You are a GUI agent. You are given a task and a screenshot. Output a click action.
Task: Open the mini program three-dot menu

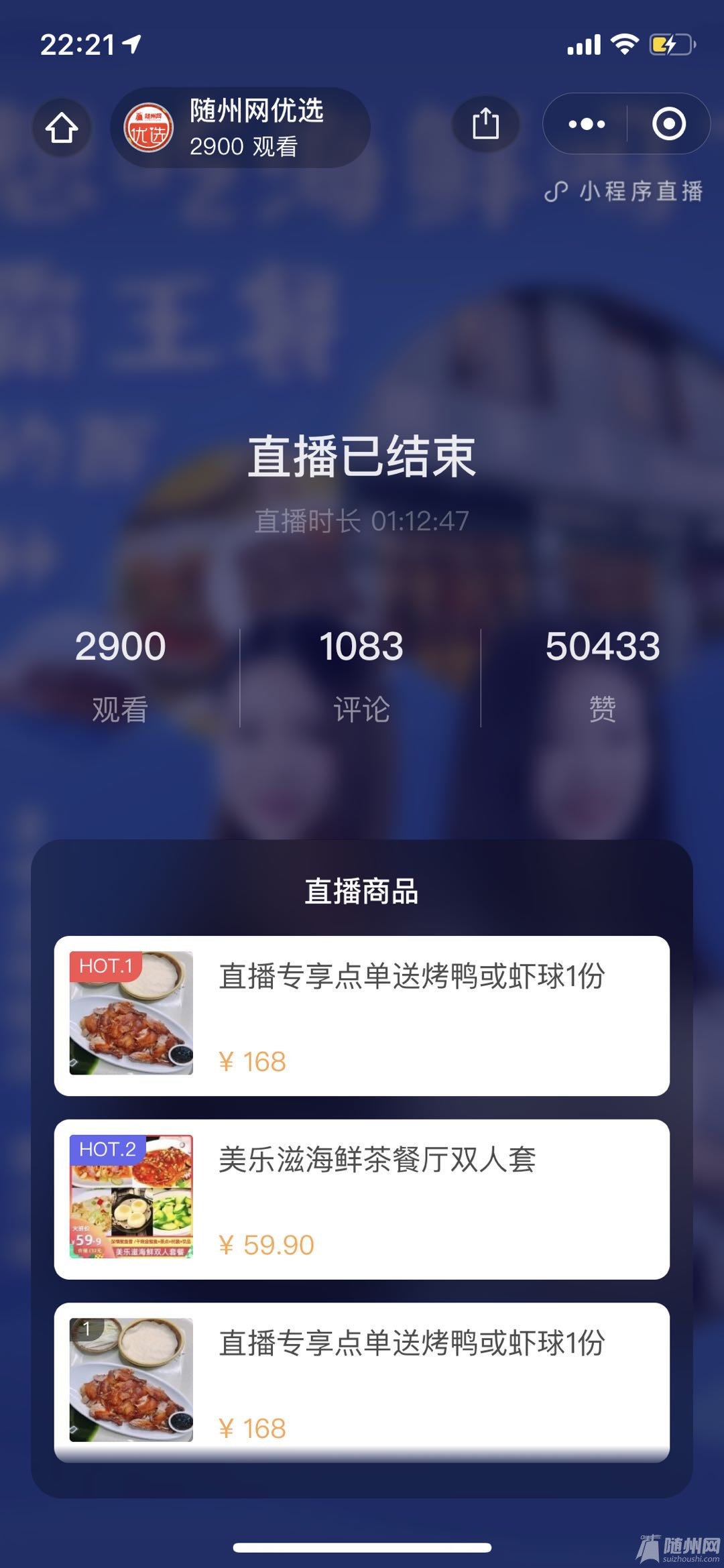pos(586,124)
